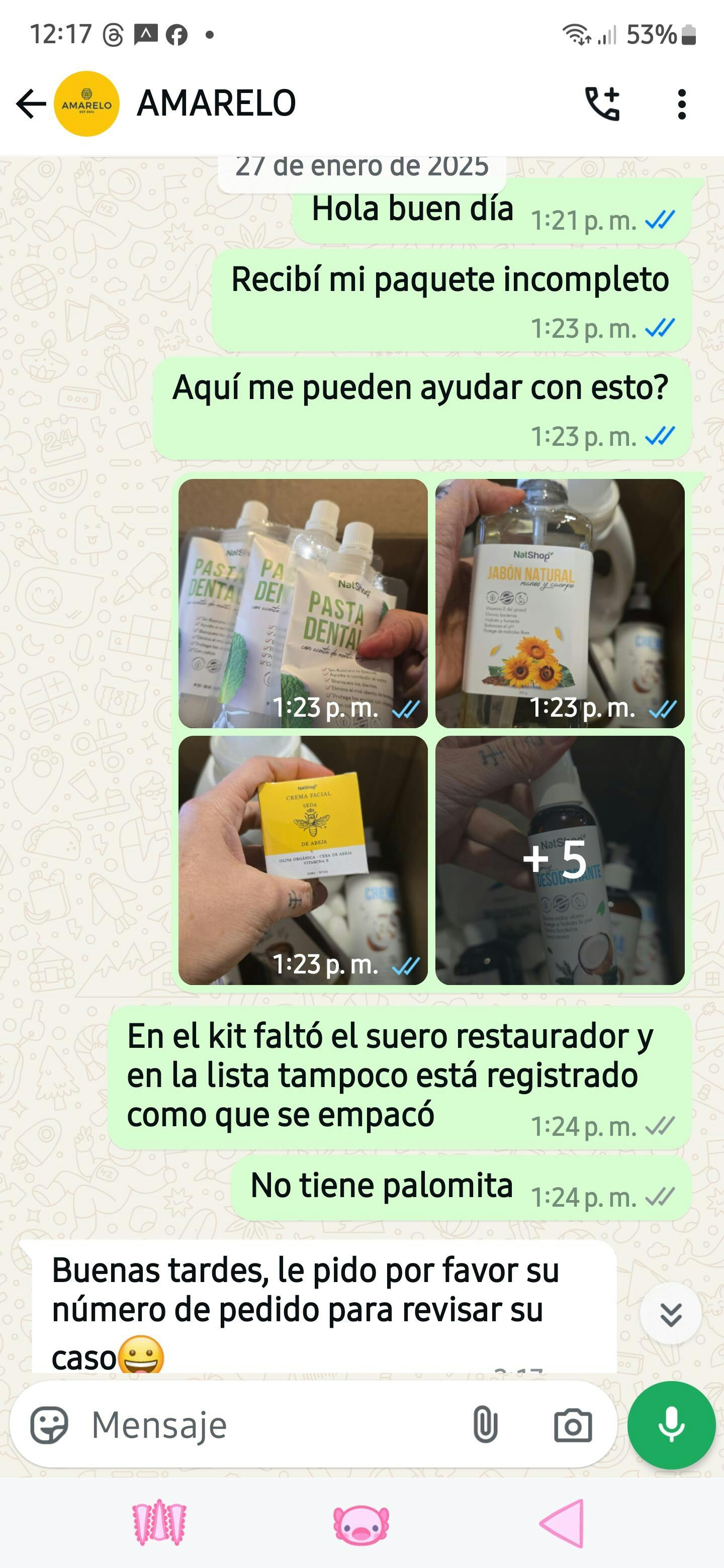Open the chat overflow menu
The width and height of the screenshot is (724, 1568).
point(681,104)
